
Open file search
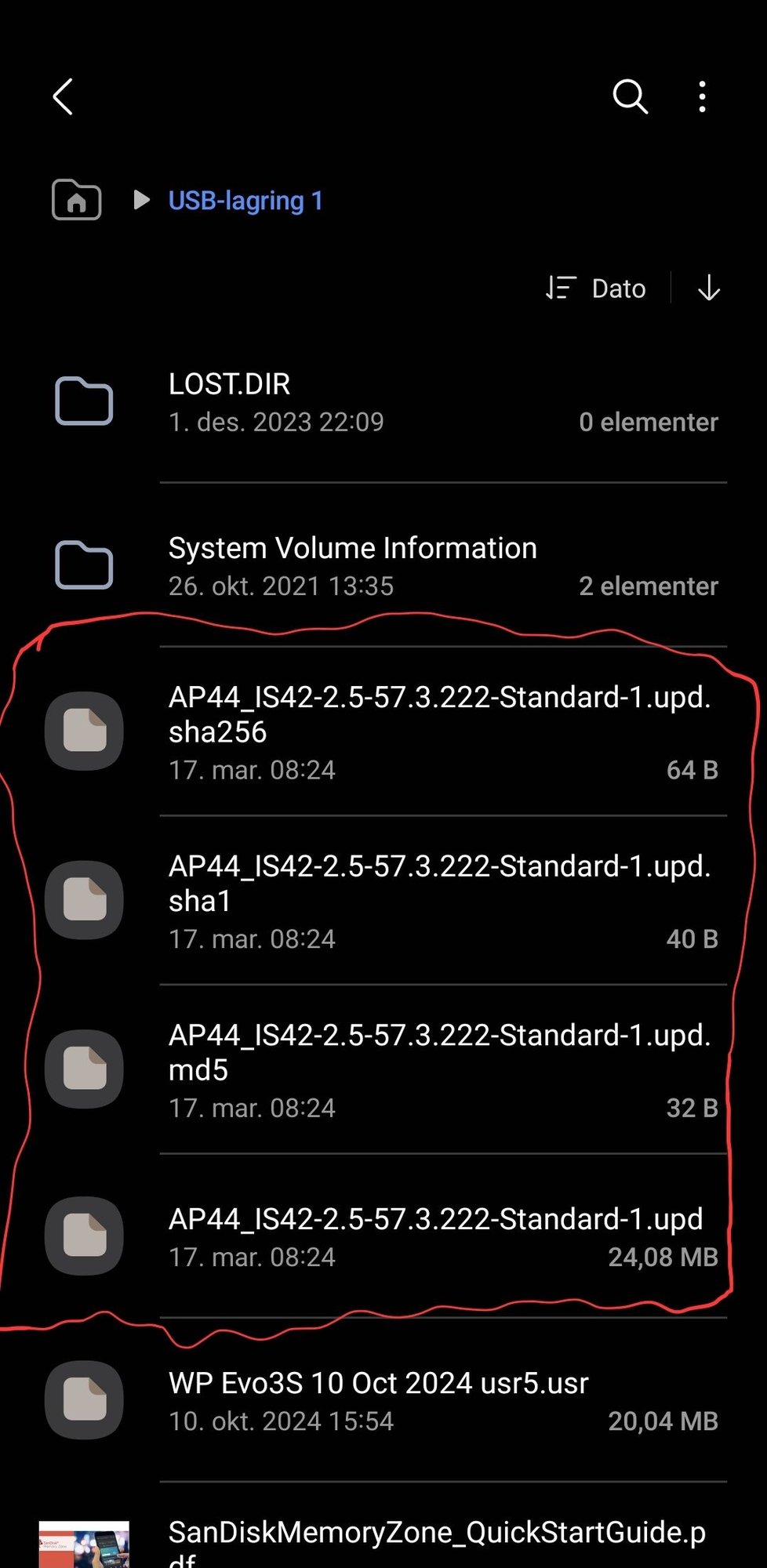(630, 97)
